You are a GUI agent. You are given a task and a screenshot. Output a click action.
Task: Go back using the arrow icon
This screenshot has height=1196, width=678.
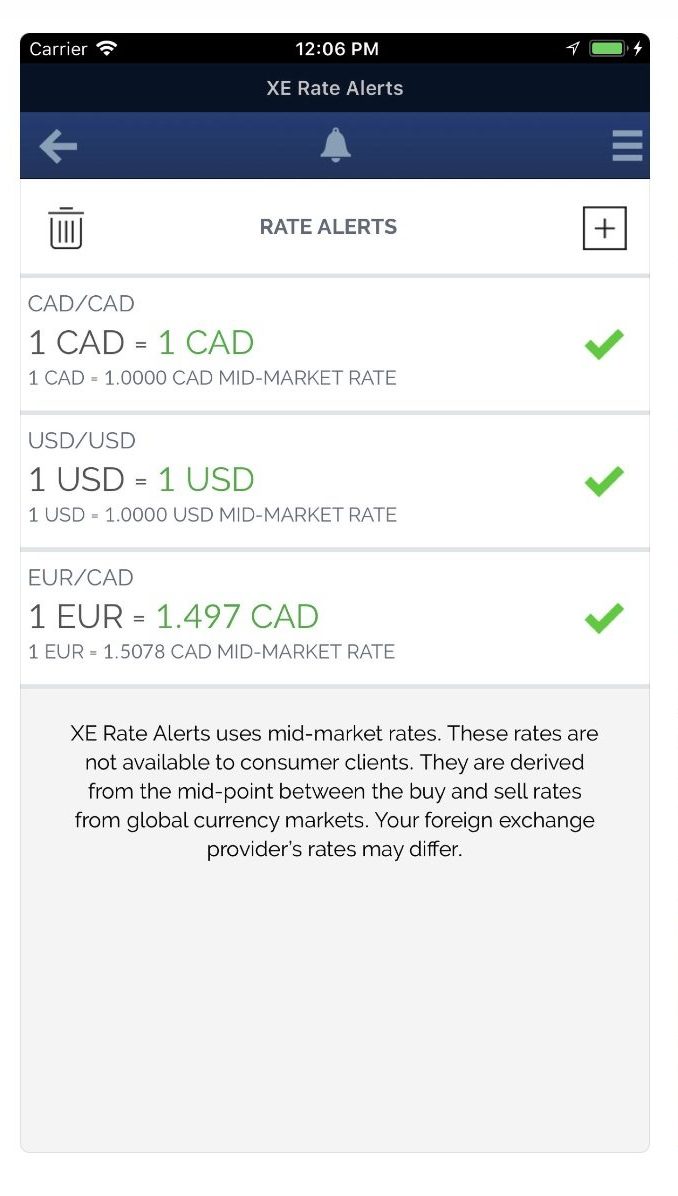tap(58, 146)
